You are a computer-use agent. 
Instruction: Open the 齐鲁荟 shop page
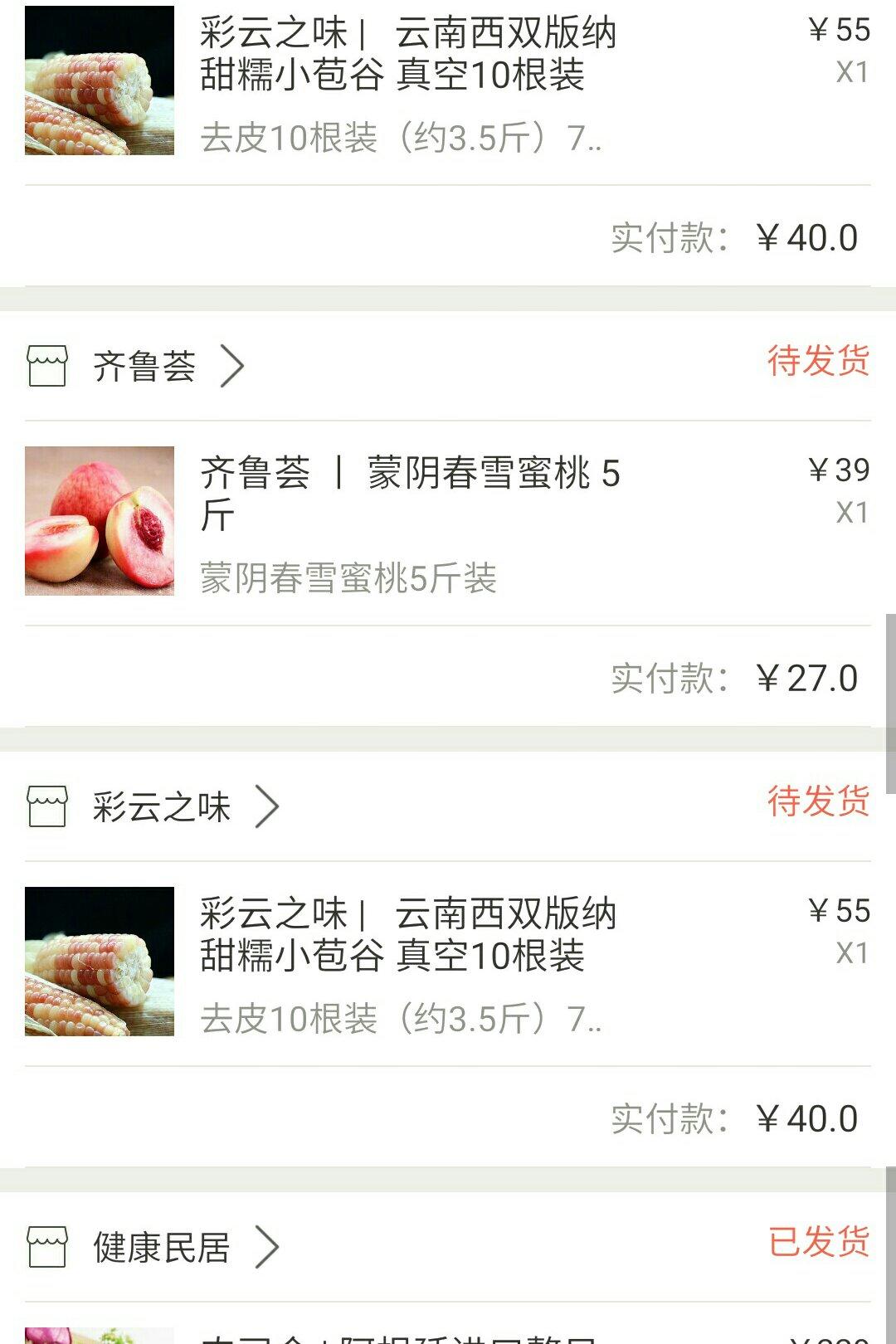144,366
